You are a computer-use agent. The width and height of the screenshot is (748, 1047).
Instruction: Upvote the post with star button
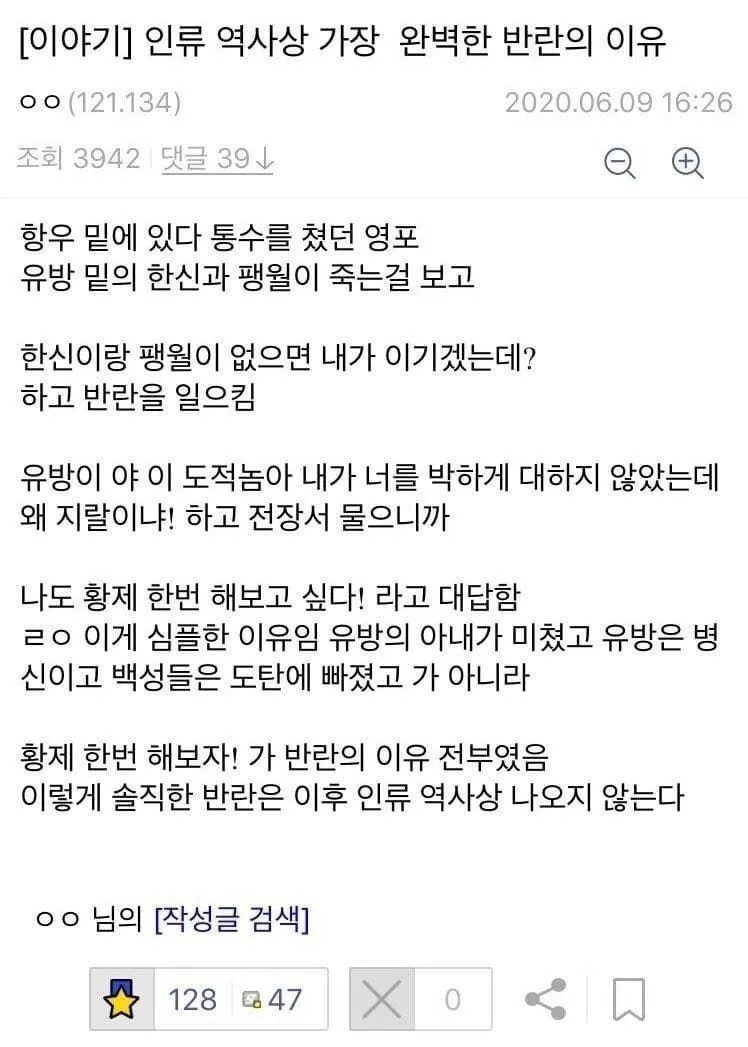point(122,999)
